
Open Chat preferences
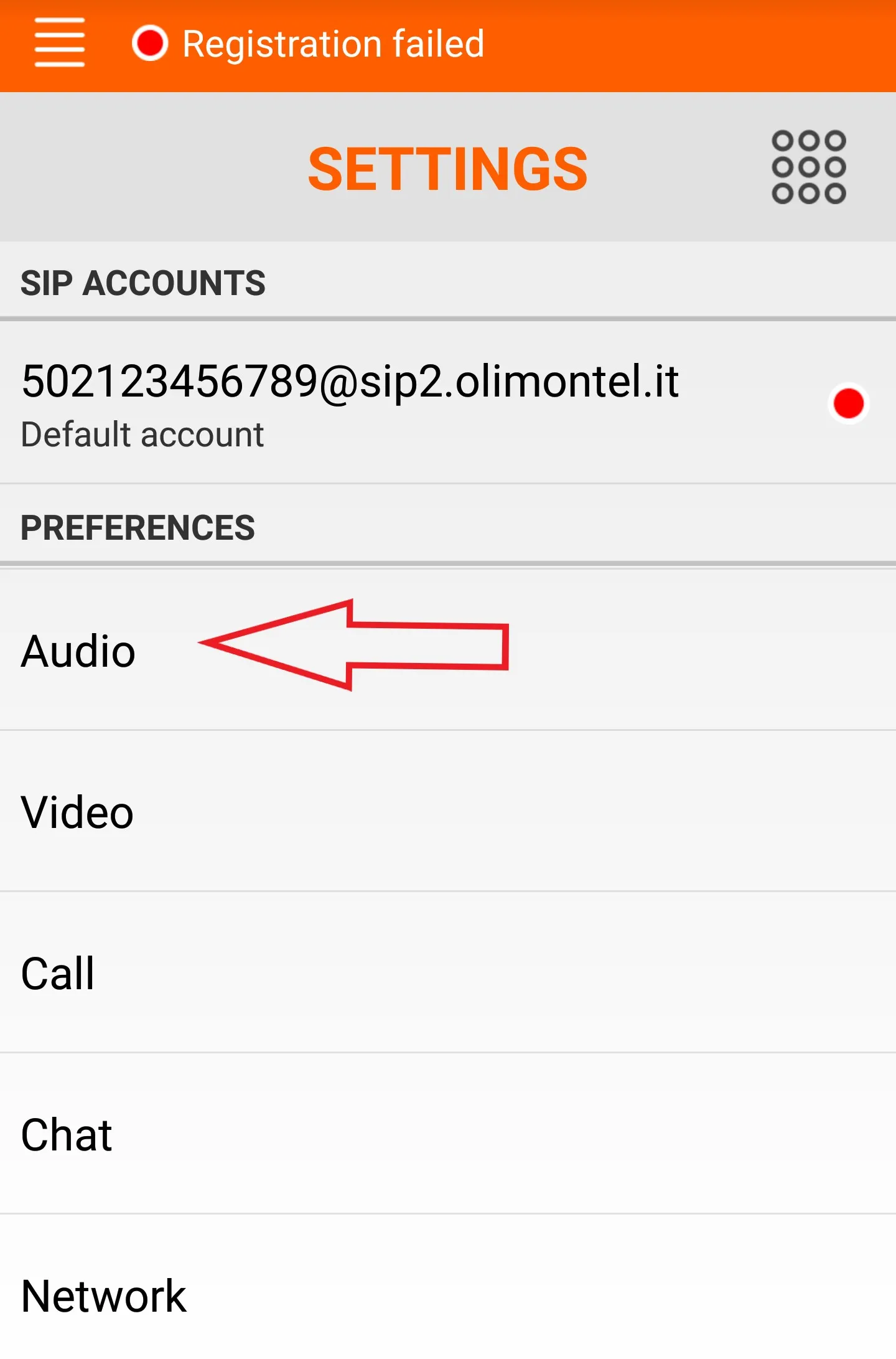click(x=67, y=1135)
